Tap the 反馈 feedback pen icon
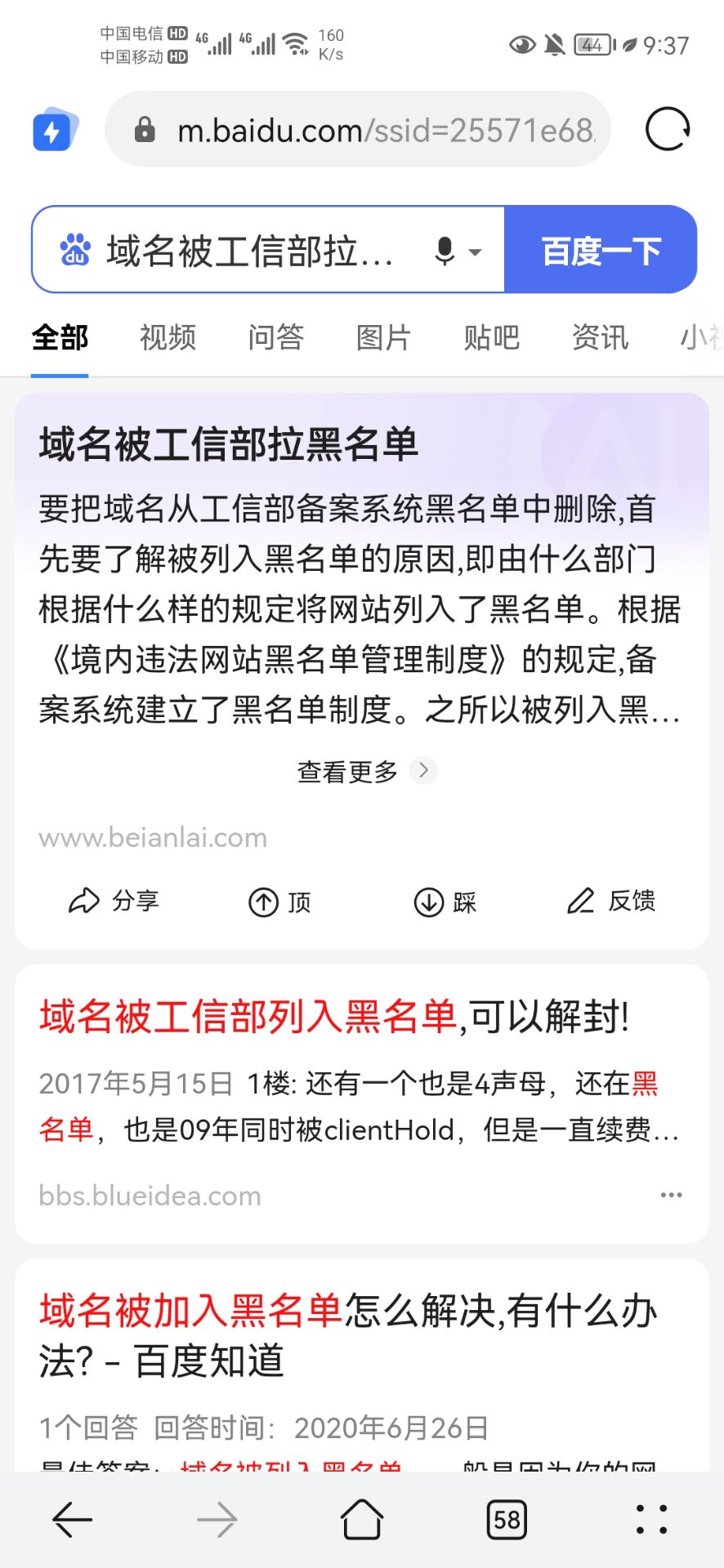The height and width of the screenshot is (1568, 724). pos(611,901)
